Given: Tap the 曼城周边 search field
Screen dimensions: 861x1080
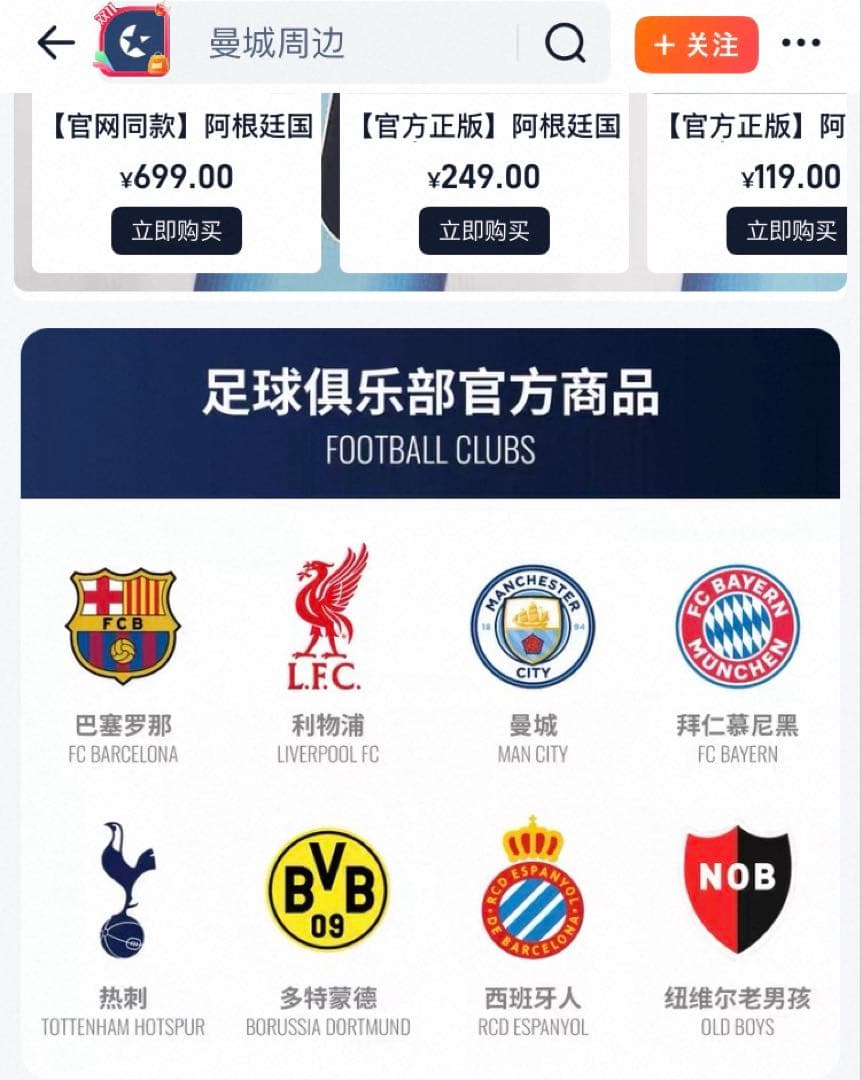Looking at the screenshot, I should 350,43.
